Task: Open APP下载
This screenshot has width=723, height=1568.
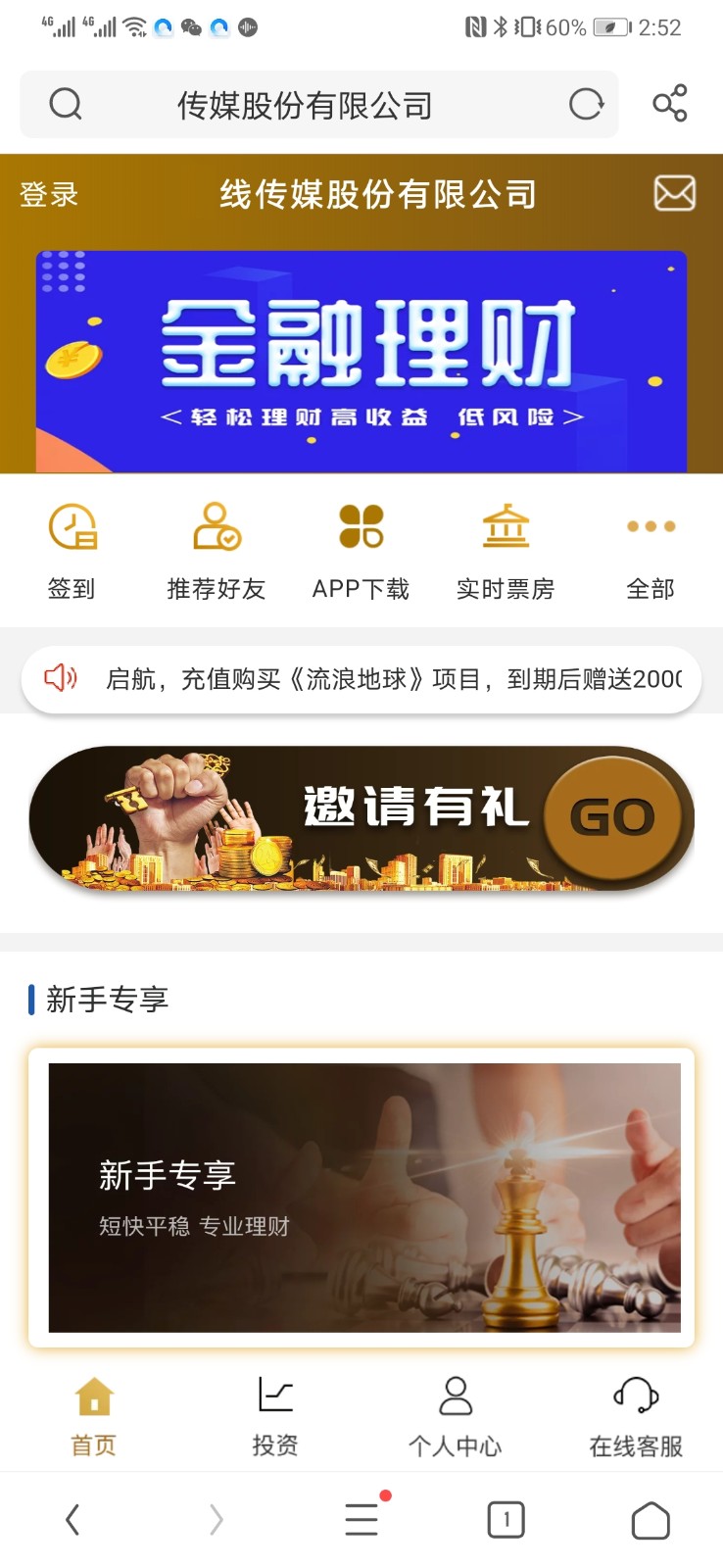Action: coord(361,551)
